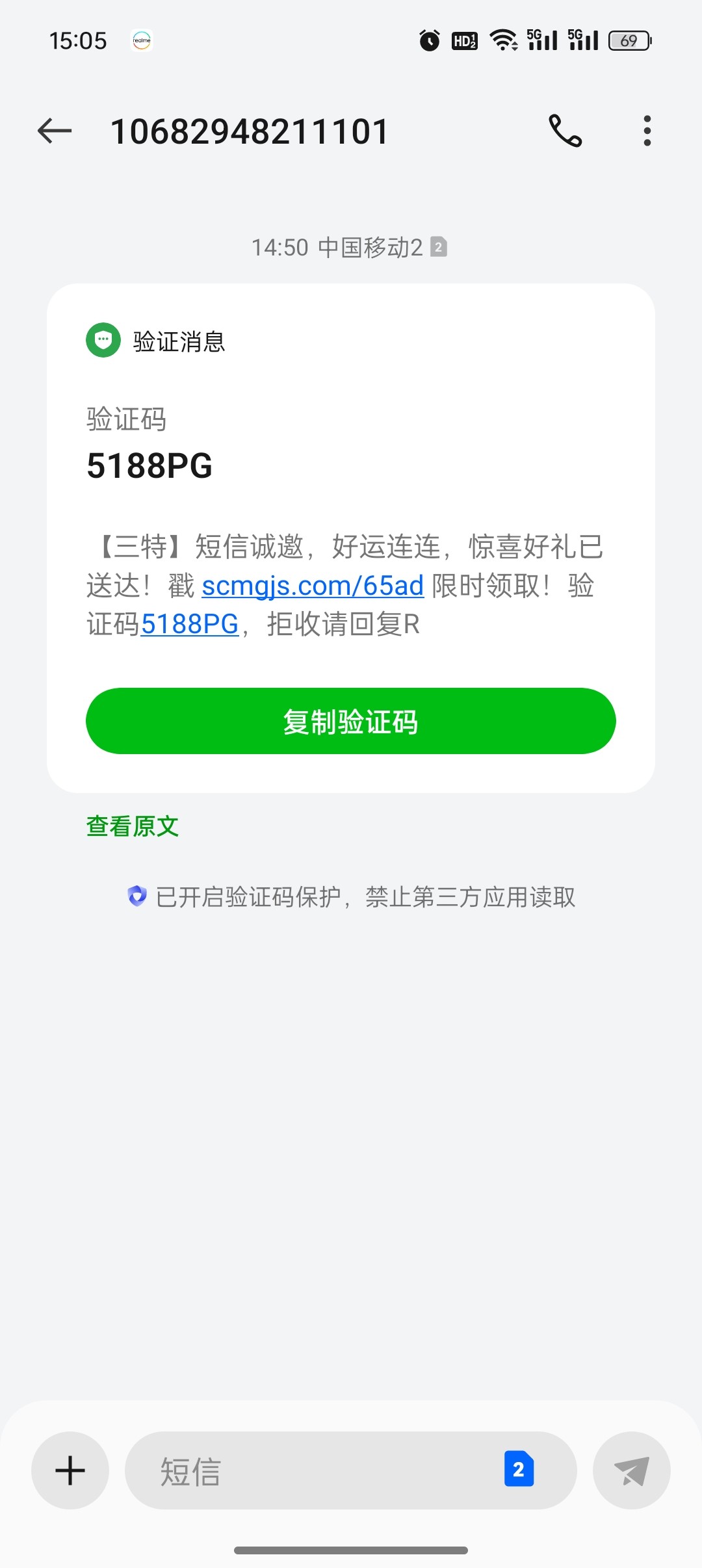Image resolution: width=702 pixels, height=1568 pixels.
Task: Go back using the arrow icon
Action: coord(55,131)
